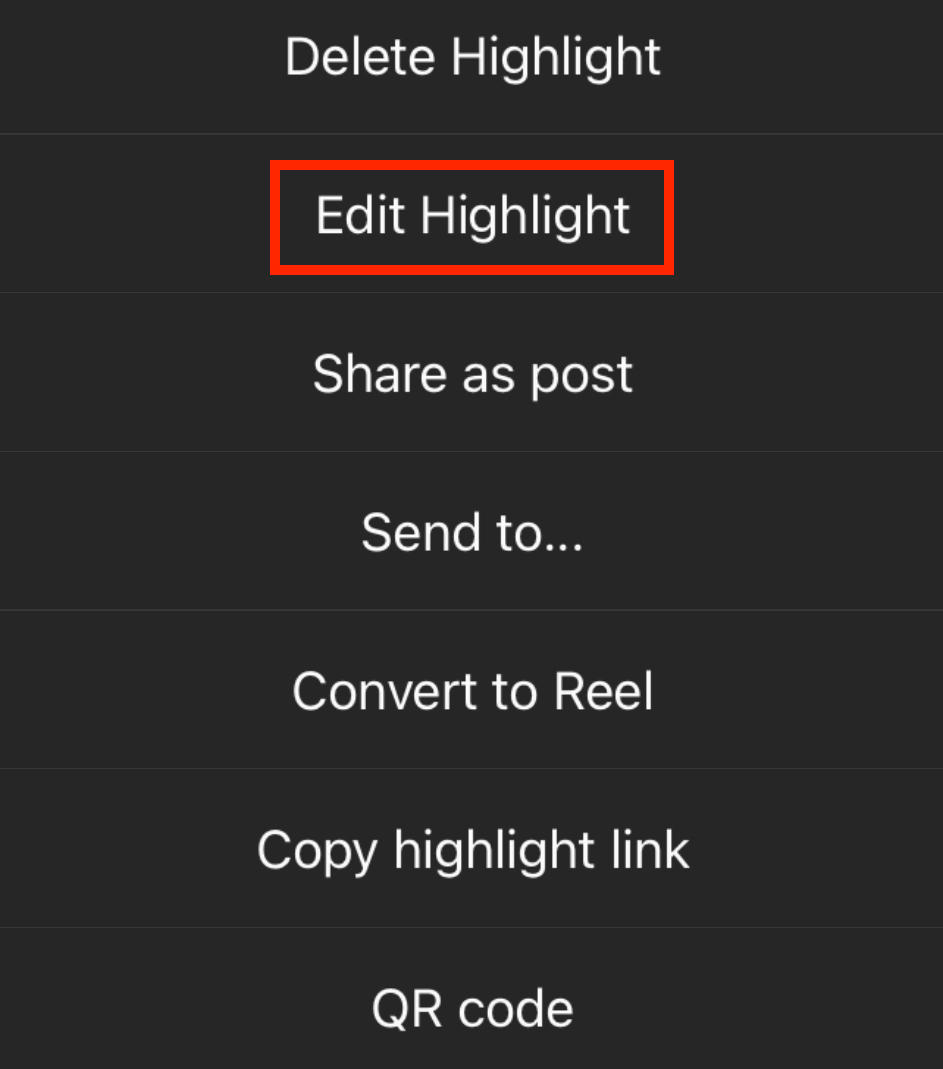Image resolution: width=943 pixels, height=1069 pixels.
Task: Click the link copying action
Action: 471,849
